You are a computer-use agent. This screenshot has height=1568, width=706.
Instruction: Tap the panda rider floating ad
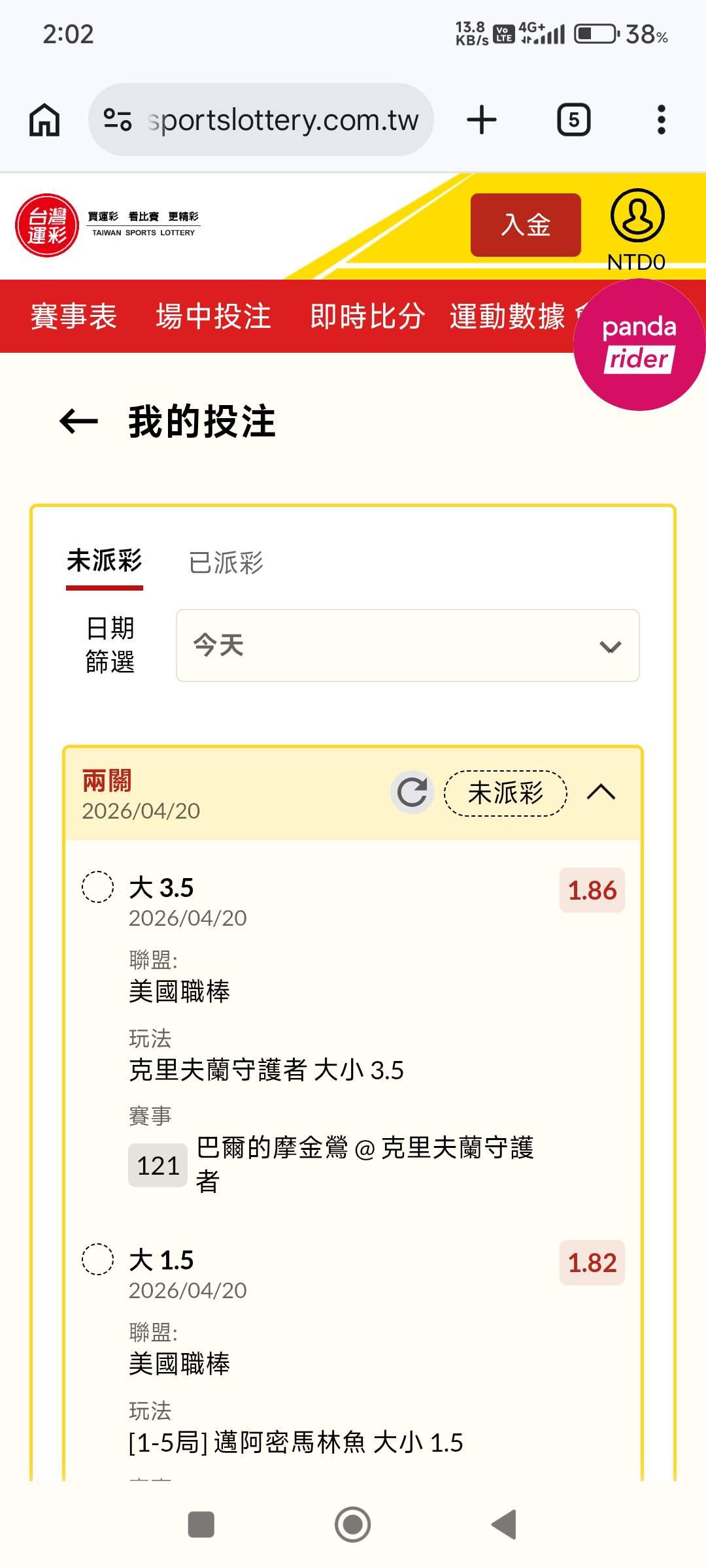pos(639,344)
